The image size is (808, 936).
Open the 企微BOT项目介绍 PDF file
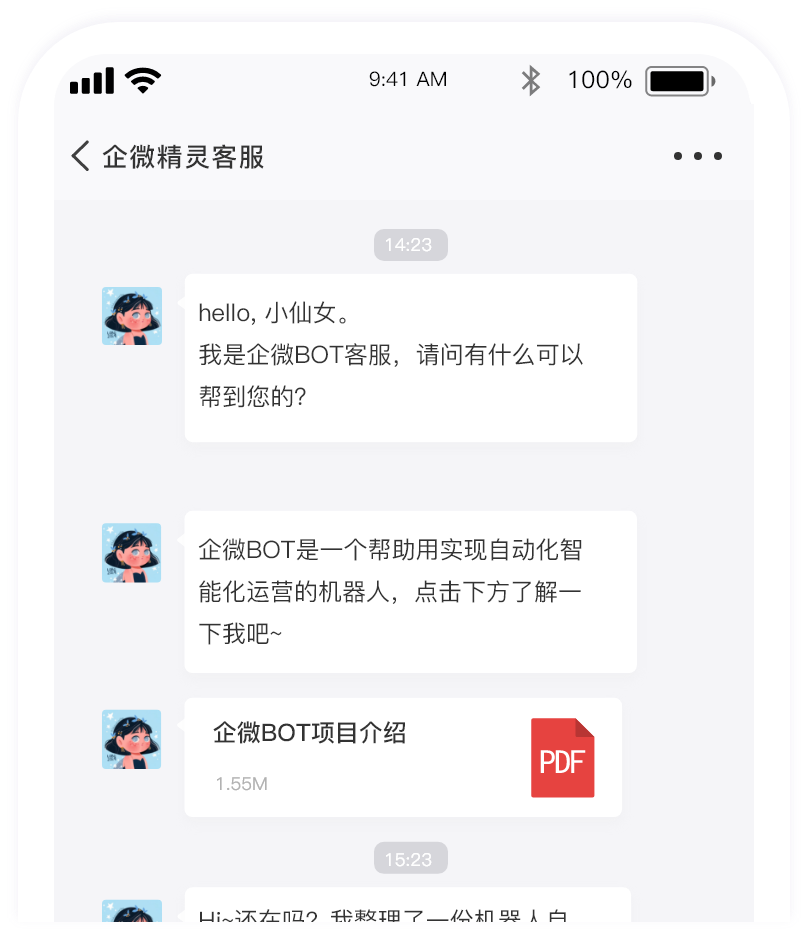tap(403, 757)
